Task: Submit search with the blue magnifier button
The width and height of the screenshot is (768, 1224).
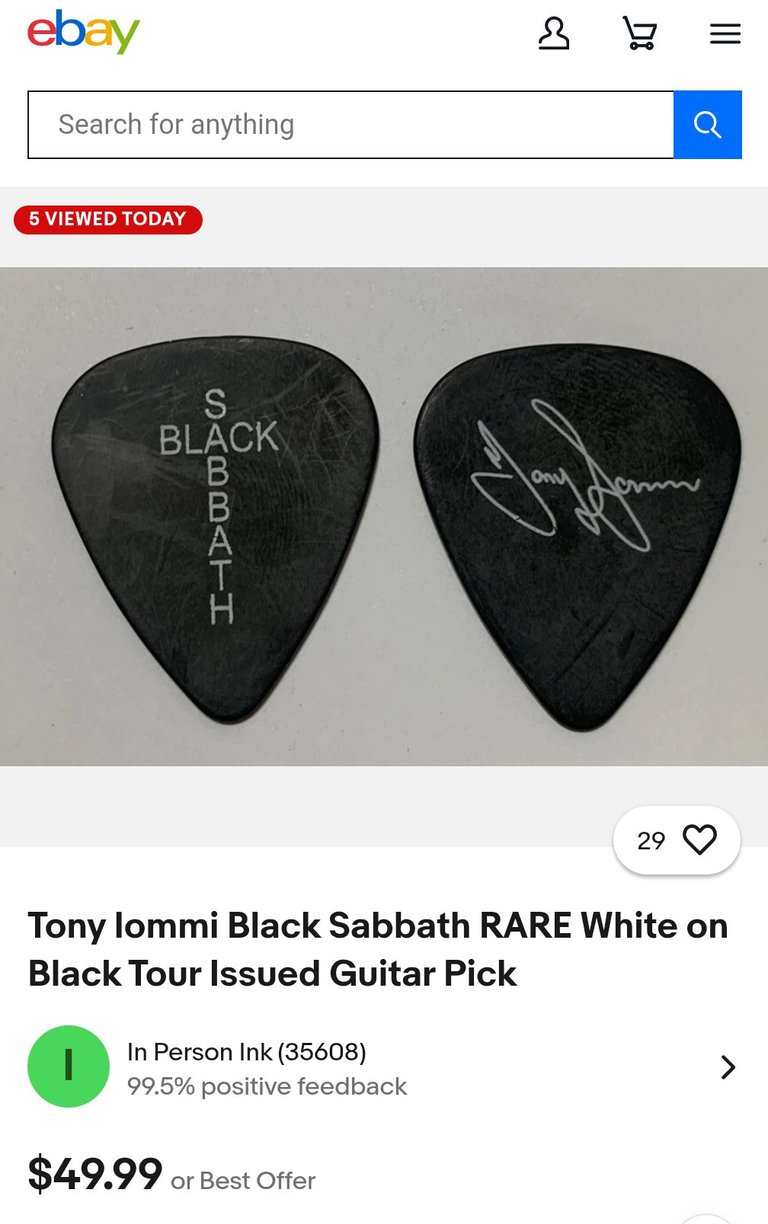Action: [x=707, y=125]
